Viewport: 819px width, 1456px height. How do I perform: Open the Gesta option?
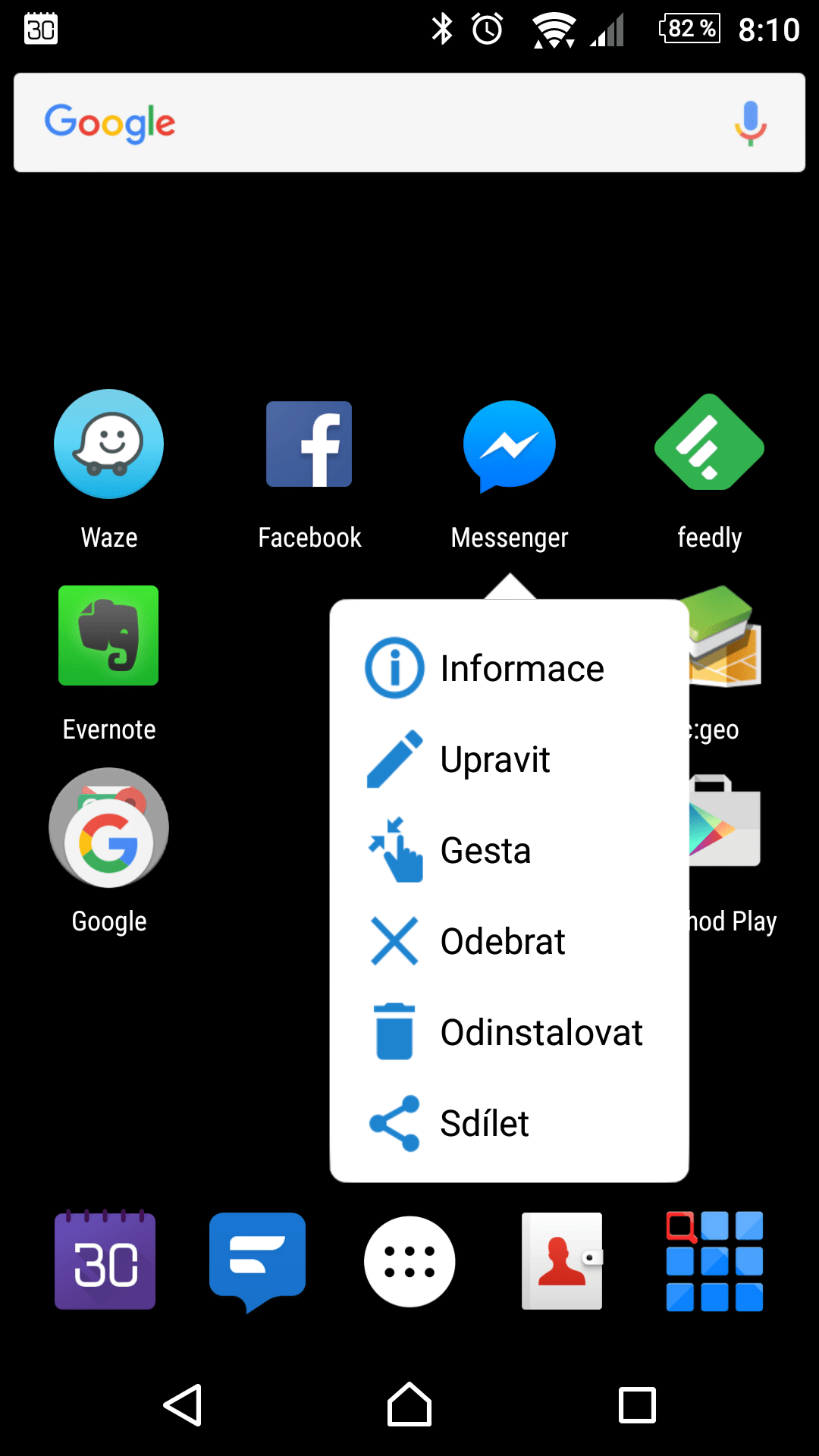click(509, 850)
